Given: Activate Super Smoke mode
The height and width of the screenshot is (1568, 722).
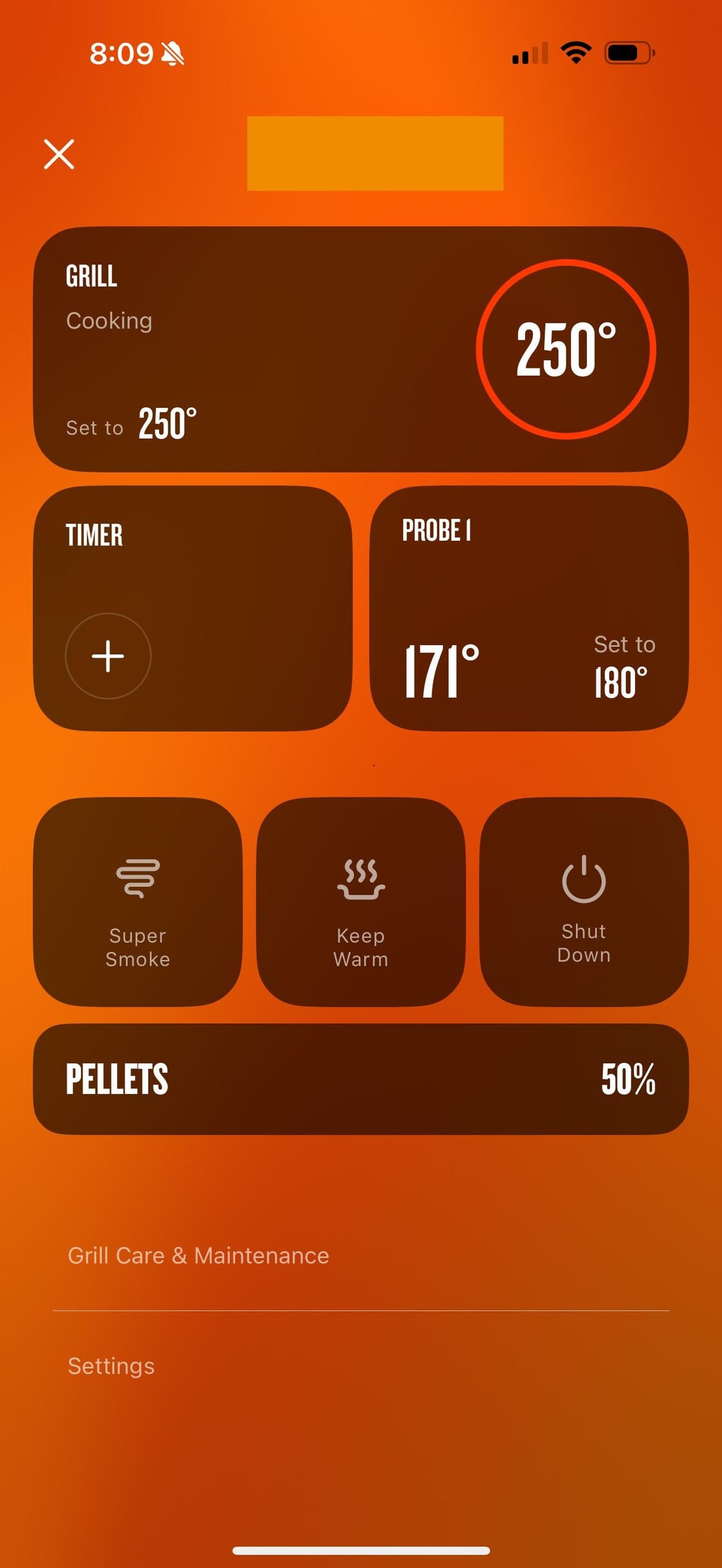Looking at the screenshot, I should pyautogui.click(x=138, y=902).
